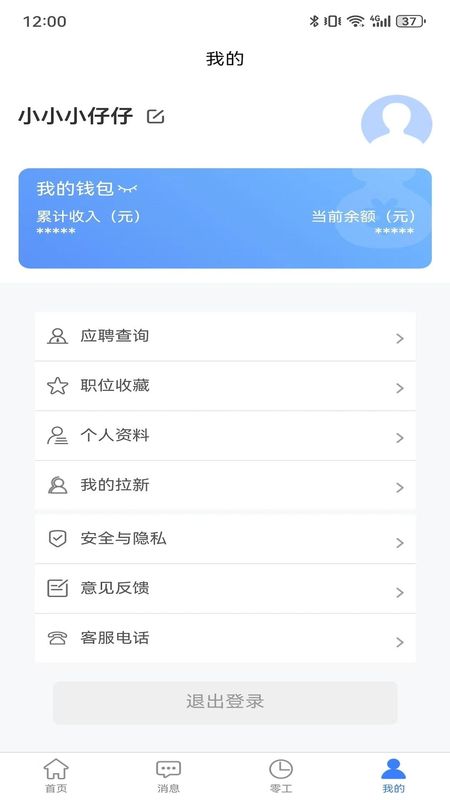The width and height of the screenshot is (450, 800).
Task: Go to 个人资料 personal info
Action: [x=225, y=436]
